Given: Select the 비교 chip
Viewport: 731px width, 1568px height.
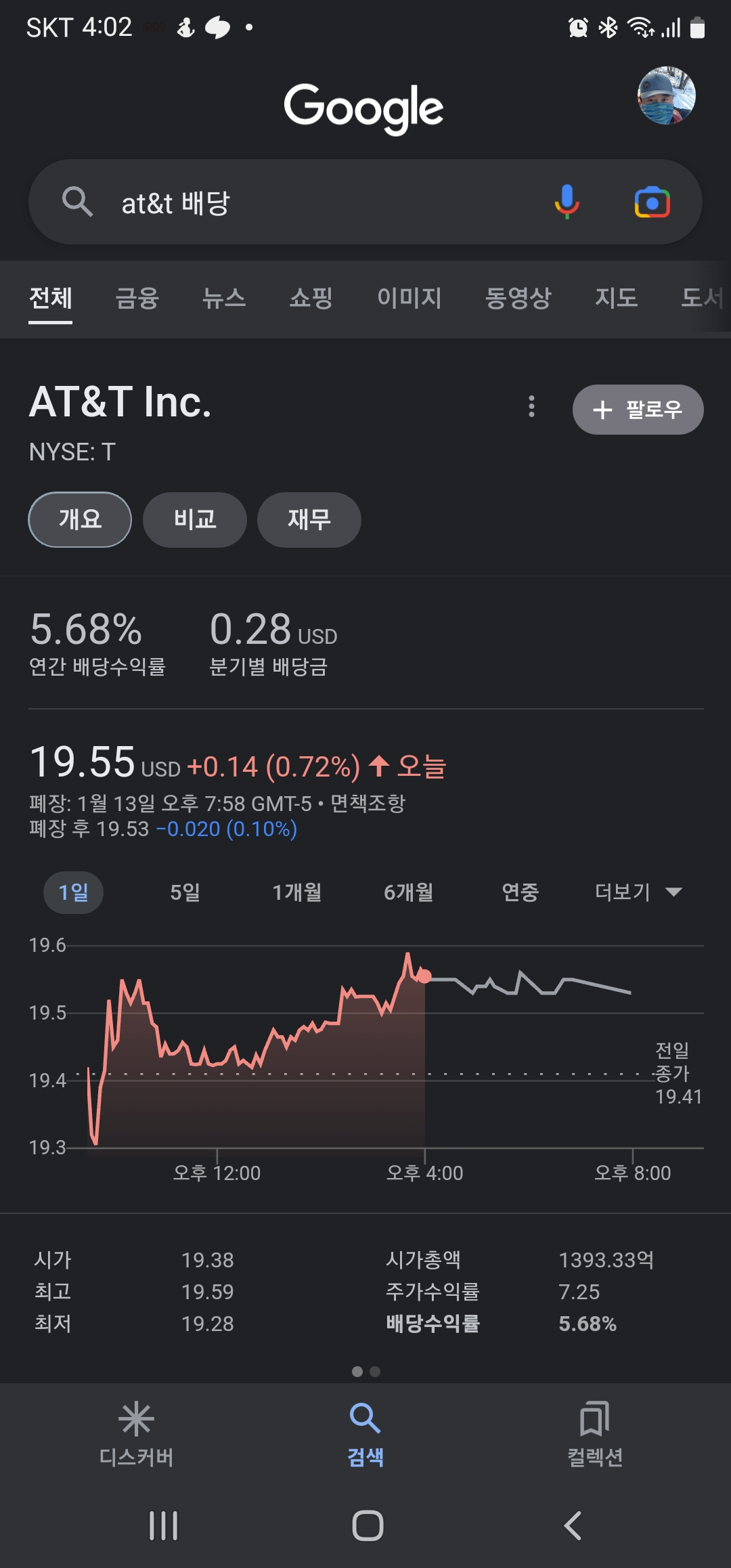Looking at the screenshot, I should tap(195, 519).
